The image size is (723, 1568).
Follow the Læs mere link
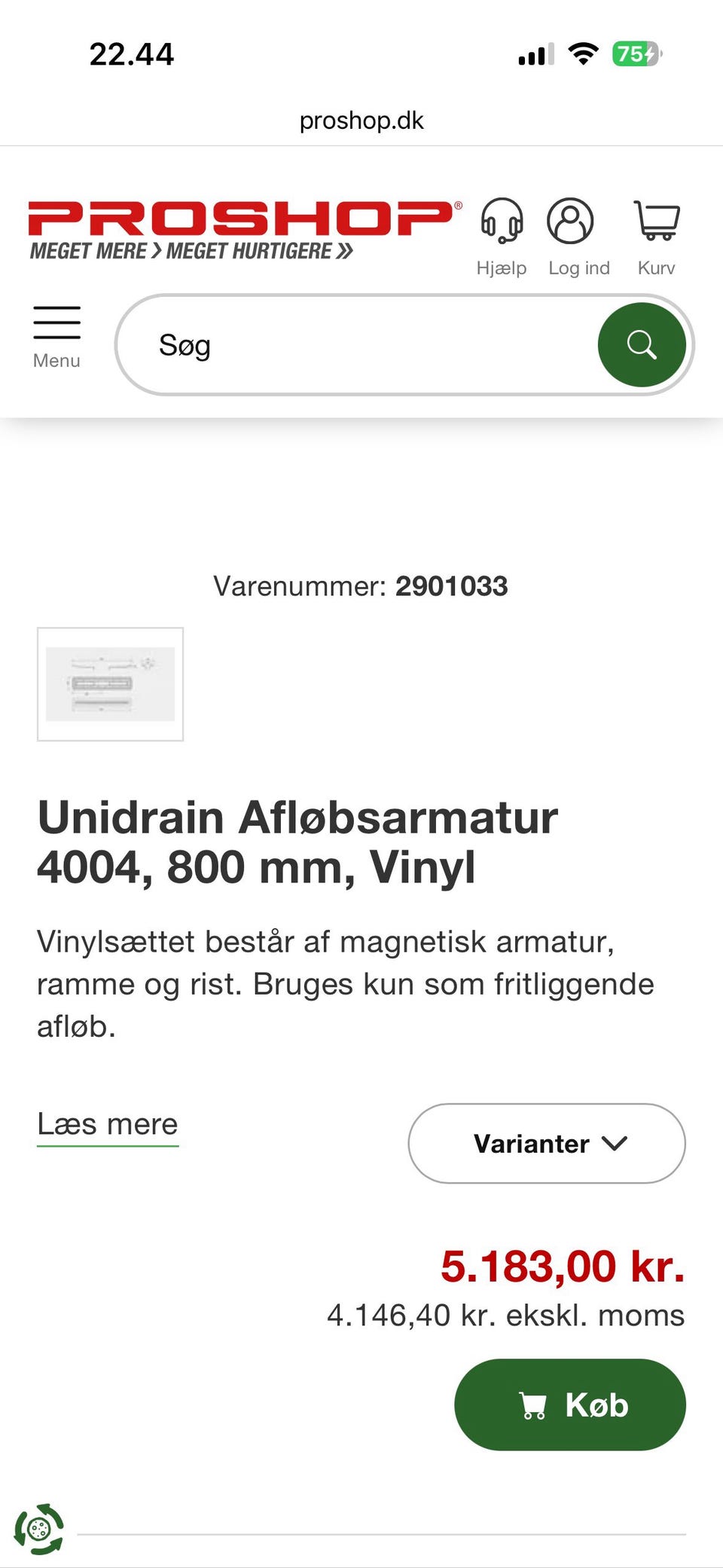pyautogui.click(x=108, y=1124)
